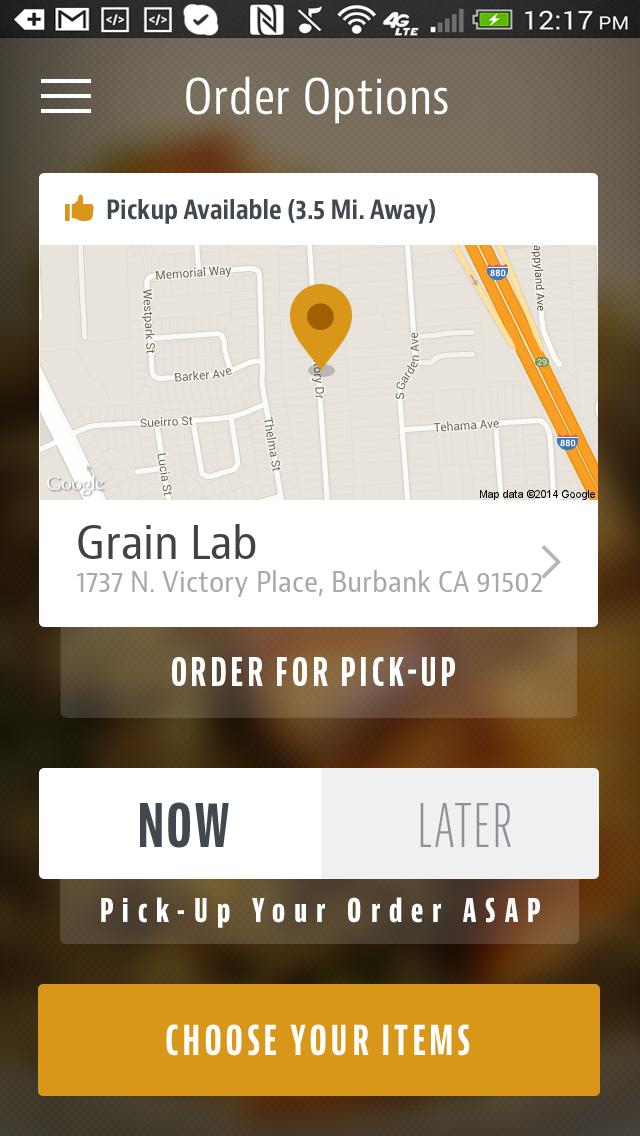Open the map showing the pickup location
The image size is (640, 1136).
click(x=318, y=372)
